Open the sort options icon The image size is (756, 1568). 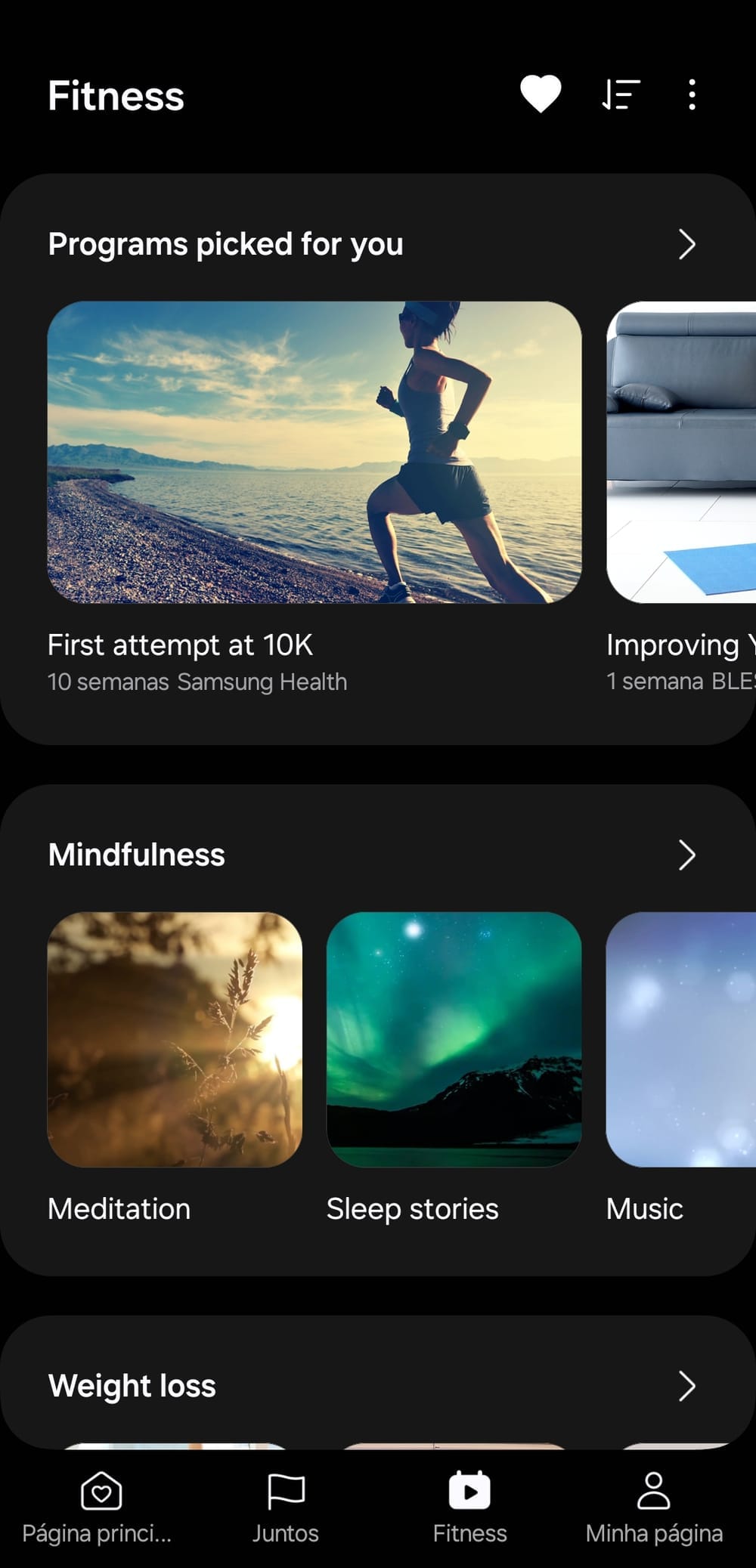621,95
